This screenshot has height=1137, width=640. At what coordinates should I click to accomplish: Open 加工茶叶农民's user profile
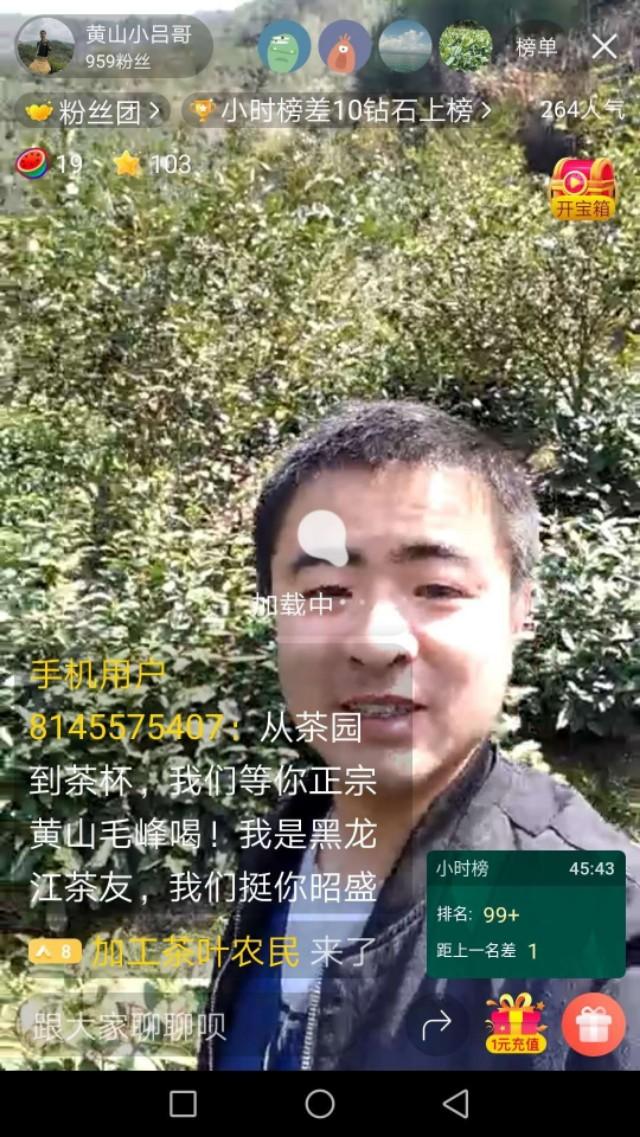(x=195, y=952)
